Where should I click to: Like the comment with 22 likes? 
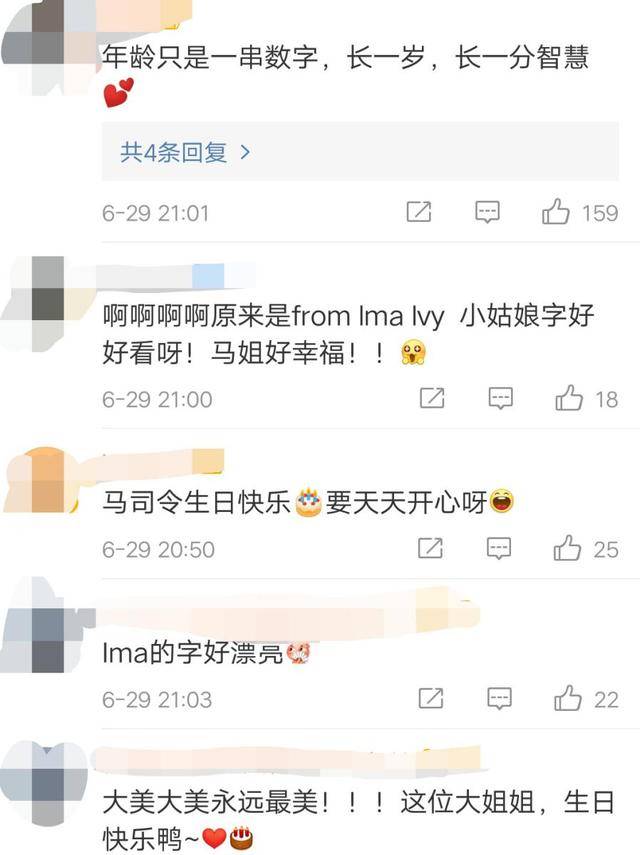[567, 698]
